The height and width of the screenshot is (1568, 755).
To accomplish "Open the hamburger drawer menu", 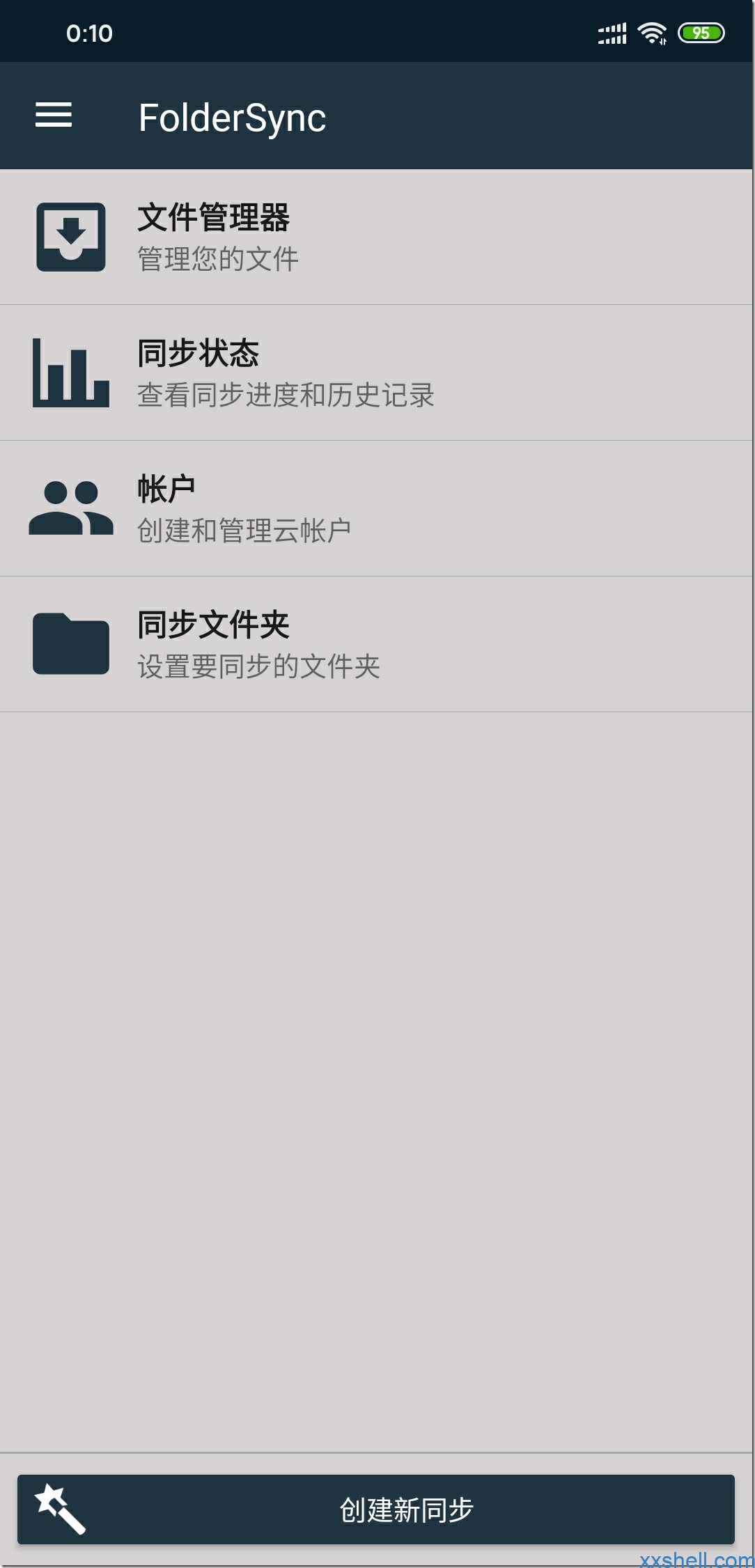I will pyautogui.click(x=54, y=116).
